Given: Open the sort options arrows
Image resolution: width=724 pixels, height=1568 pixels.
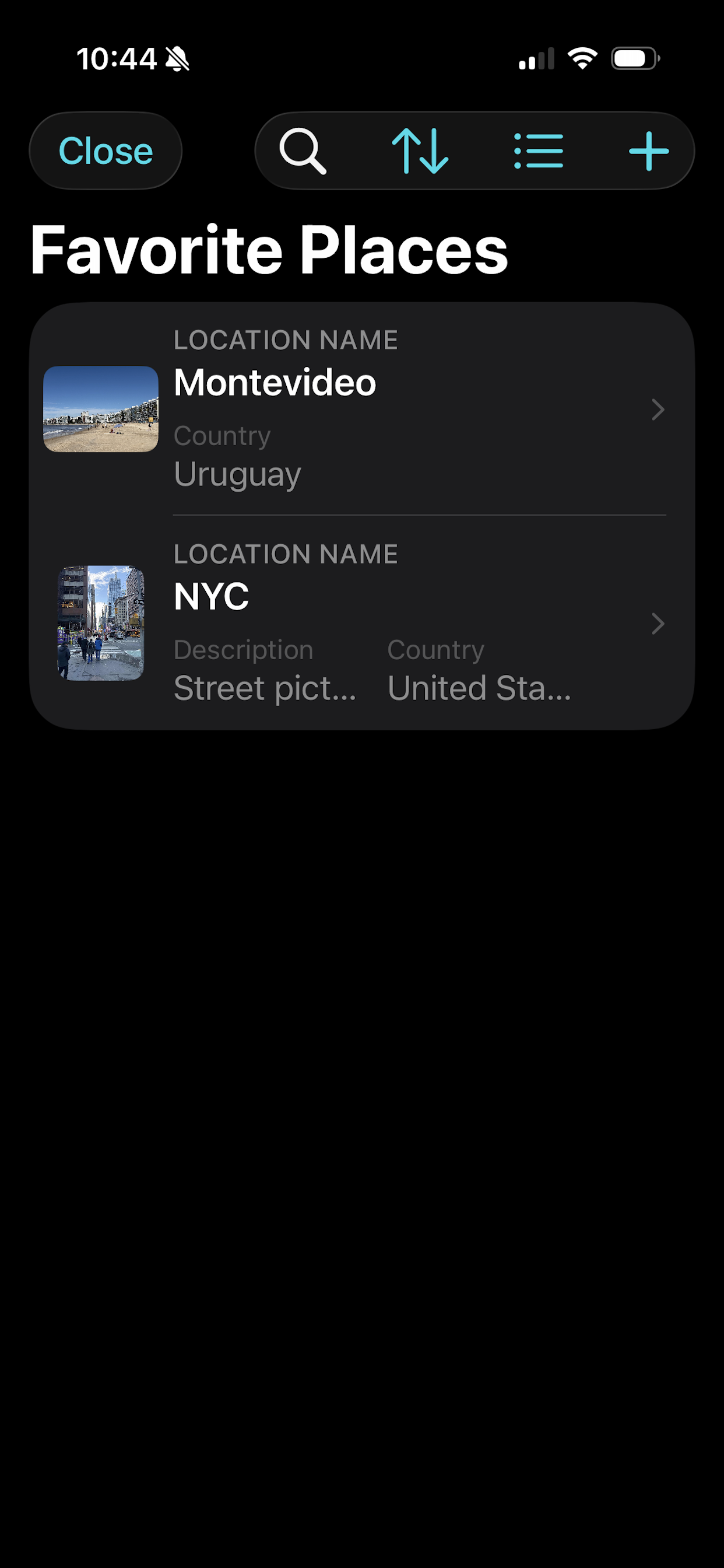Looking at the screenshot, I should tap(420, 151).
